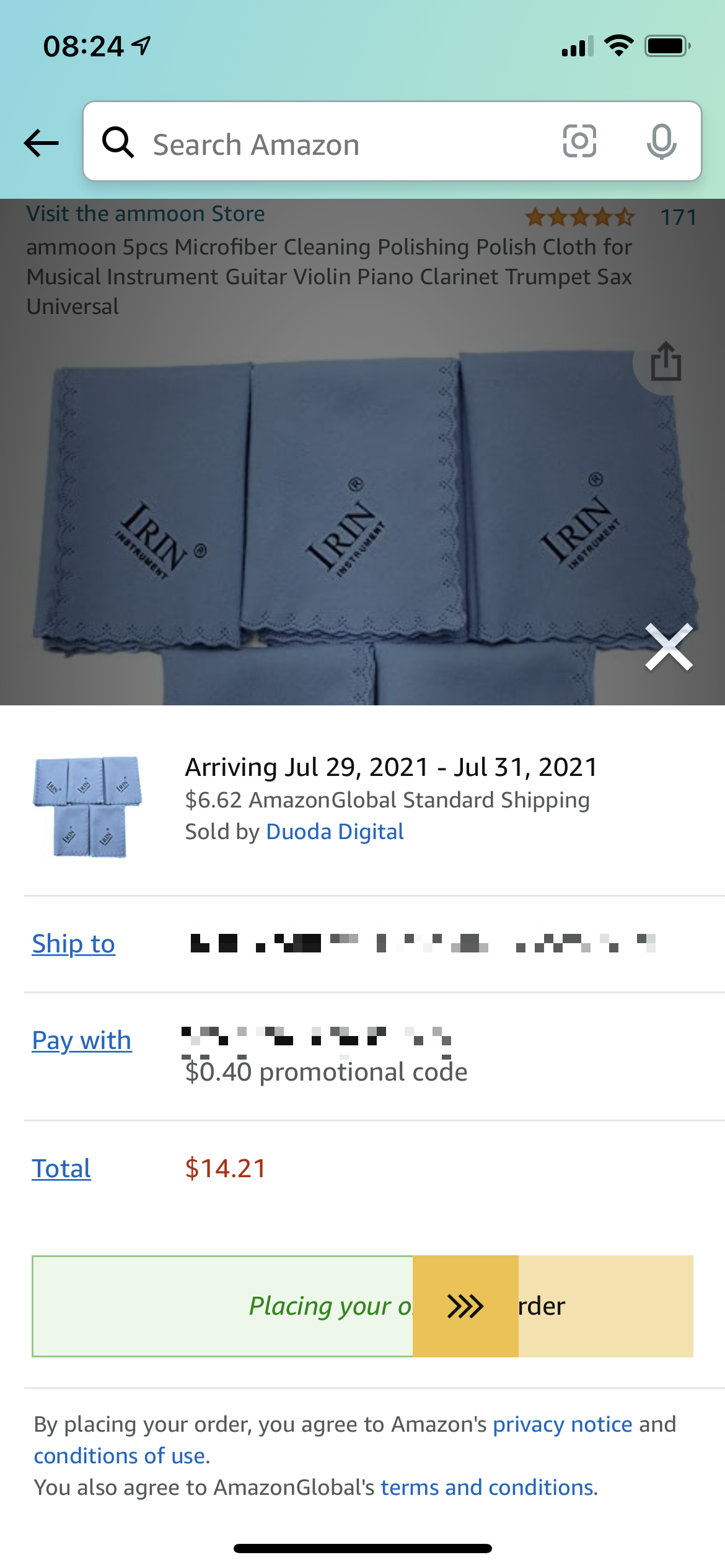The image size is (725, 1568).
Task: Open the product thumbnail in order summary
Action: click(87, 806)
